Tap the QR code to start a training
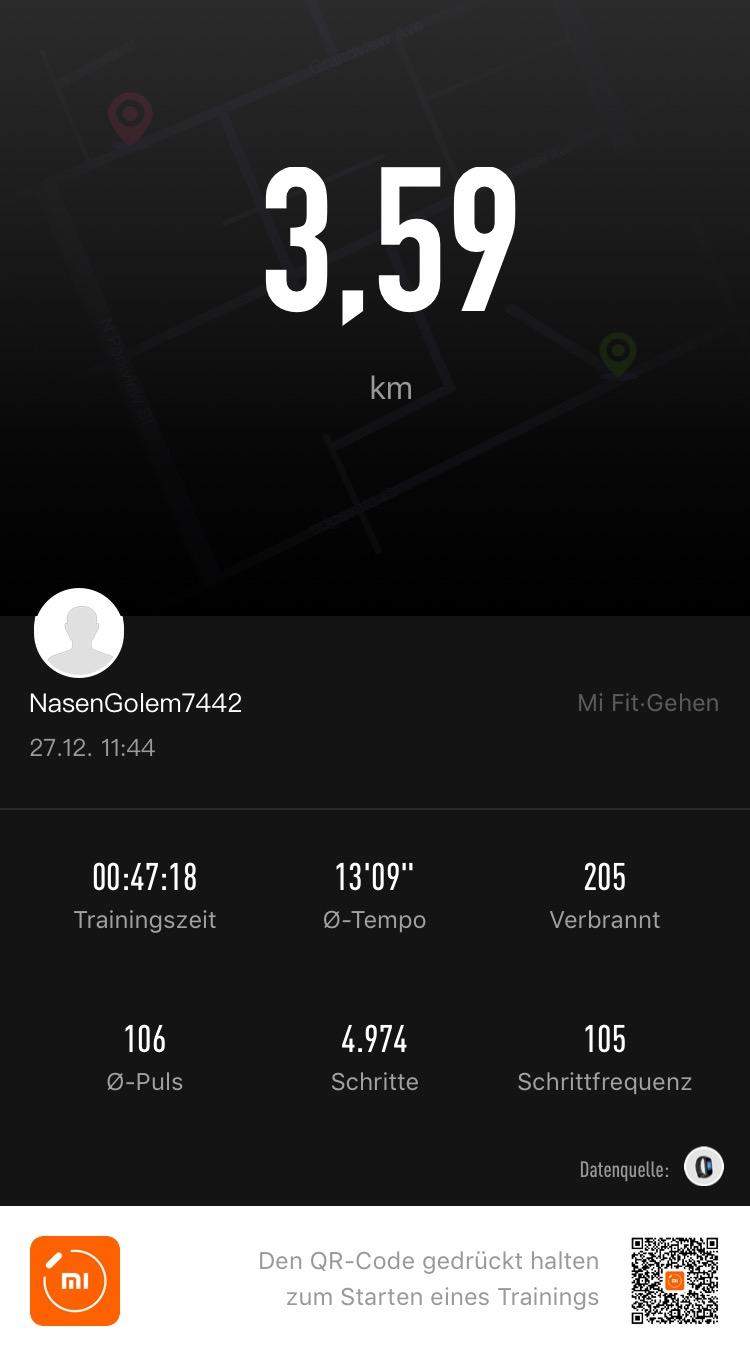 [x=673, y=1281]
